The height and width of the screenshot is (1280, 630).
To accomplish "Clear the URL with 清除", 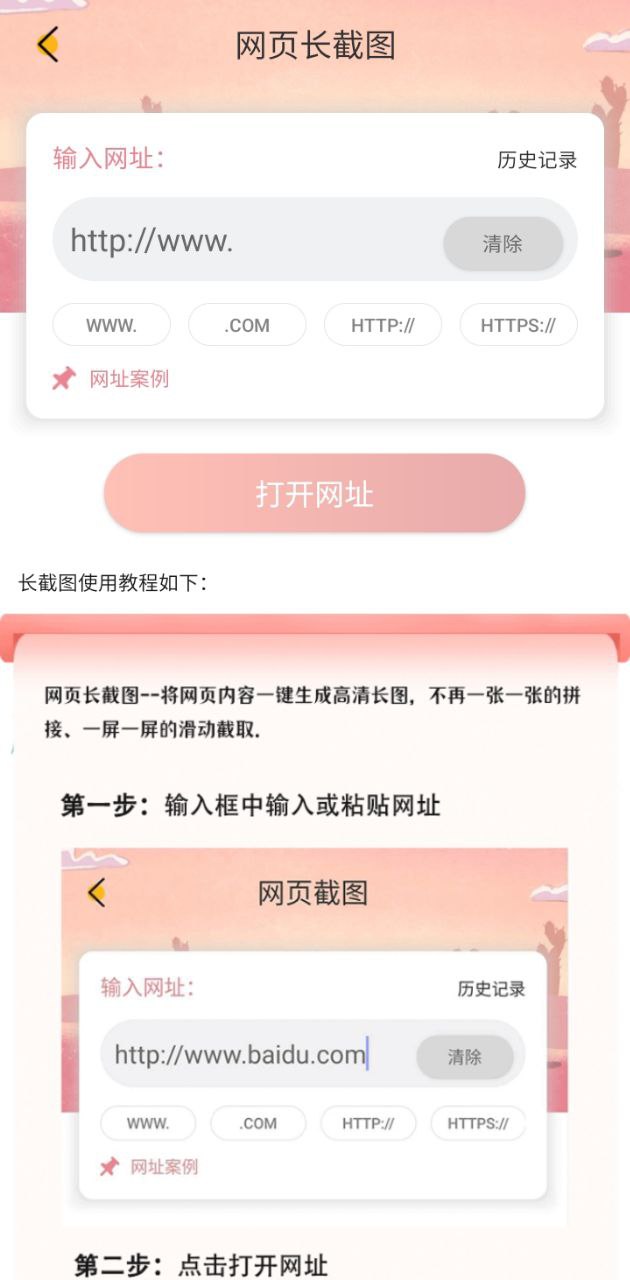I will pos(503,244).
